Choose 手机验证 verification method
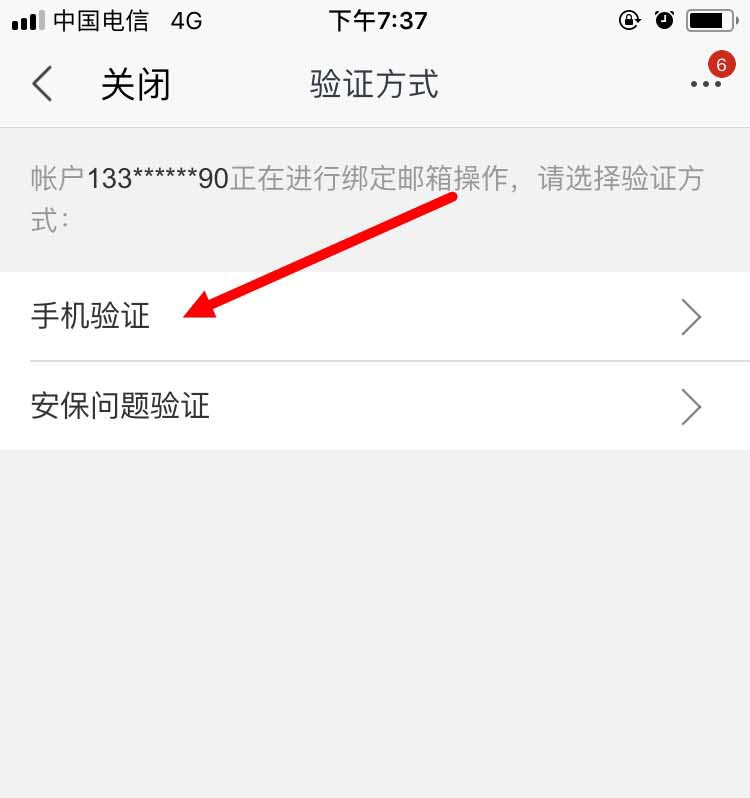Image resolution: width=750 pixels, height=798 pixels. pyautogui.click(x=374, y=317)
